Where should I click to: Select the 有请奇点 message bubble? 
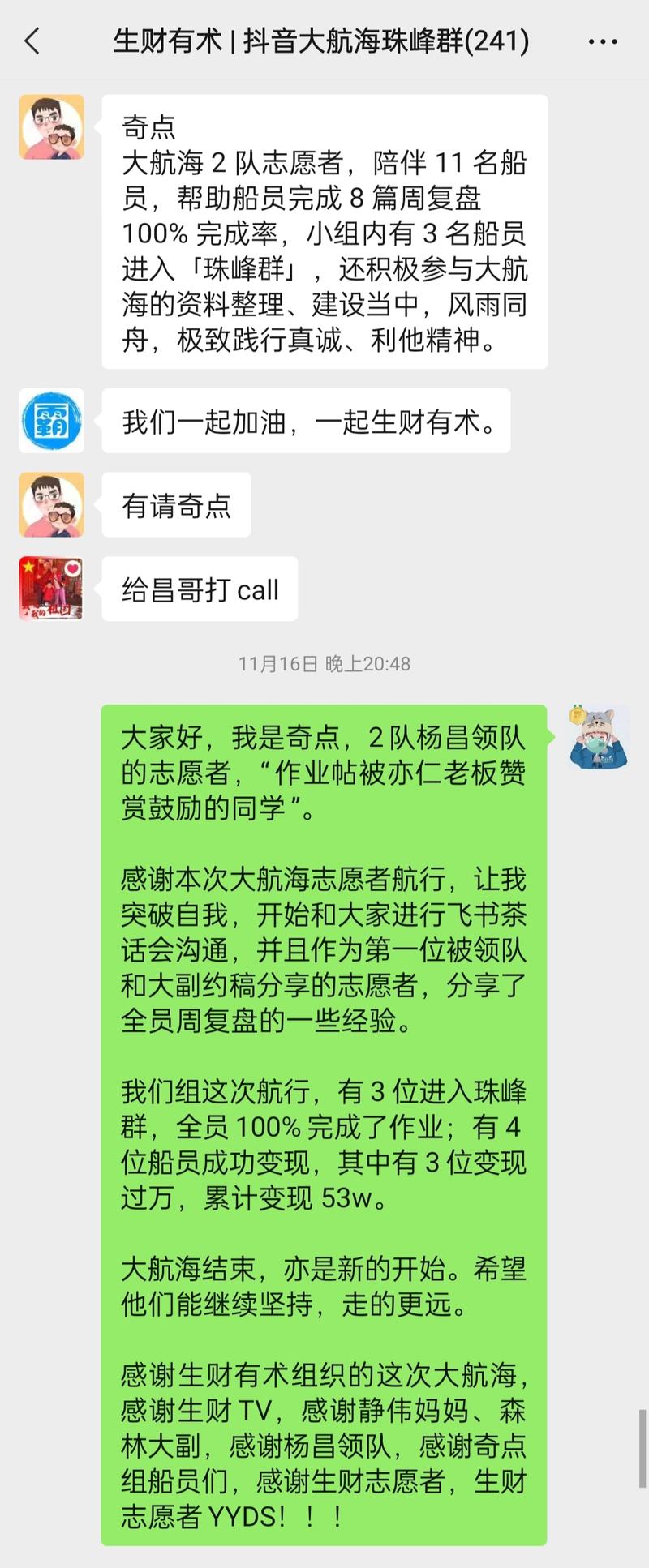click(175, 505)
